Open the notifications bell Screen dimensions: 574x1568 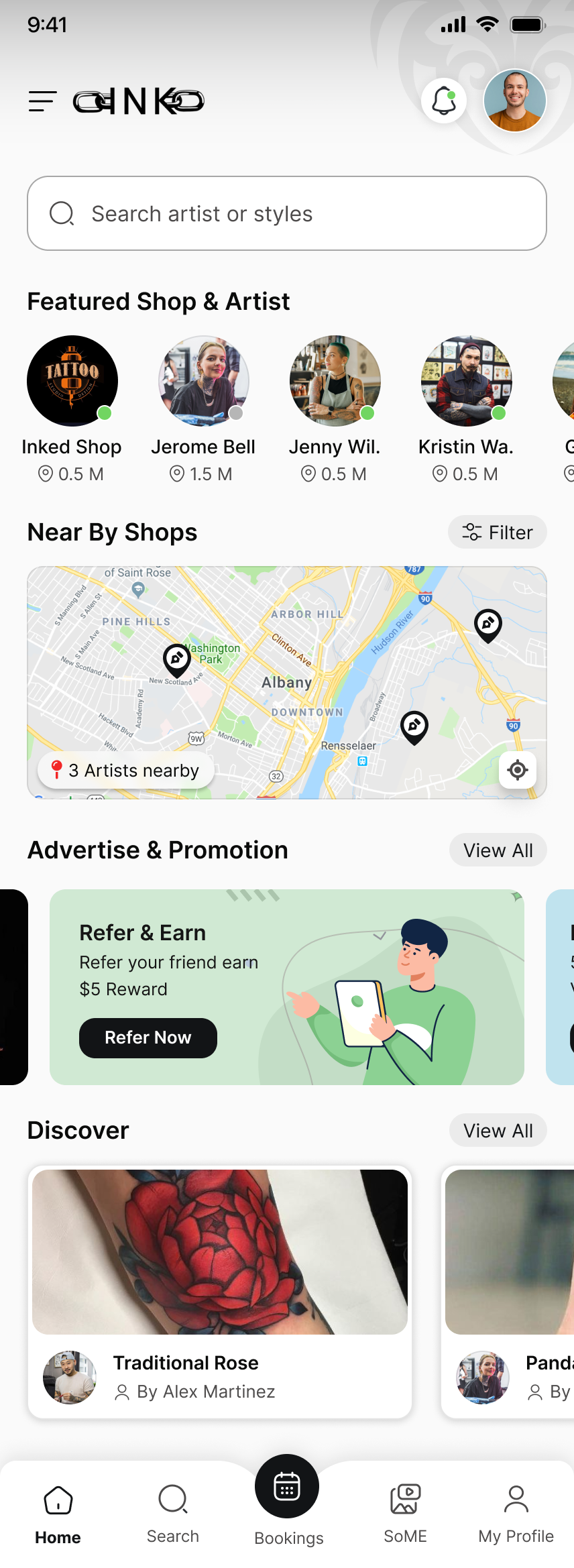pyautogui.click(x=444, y=101)
